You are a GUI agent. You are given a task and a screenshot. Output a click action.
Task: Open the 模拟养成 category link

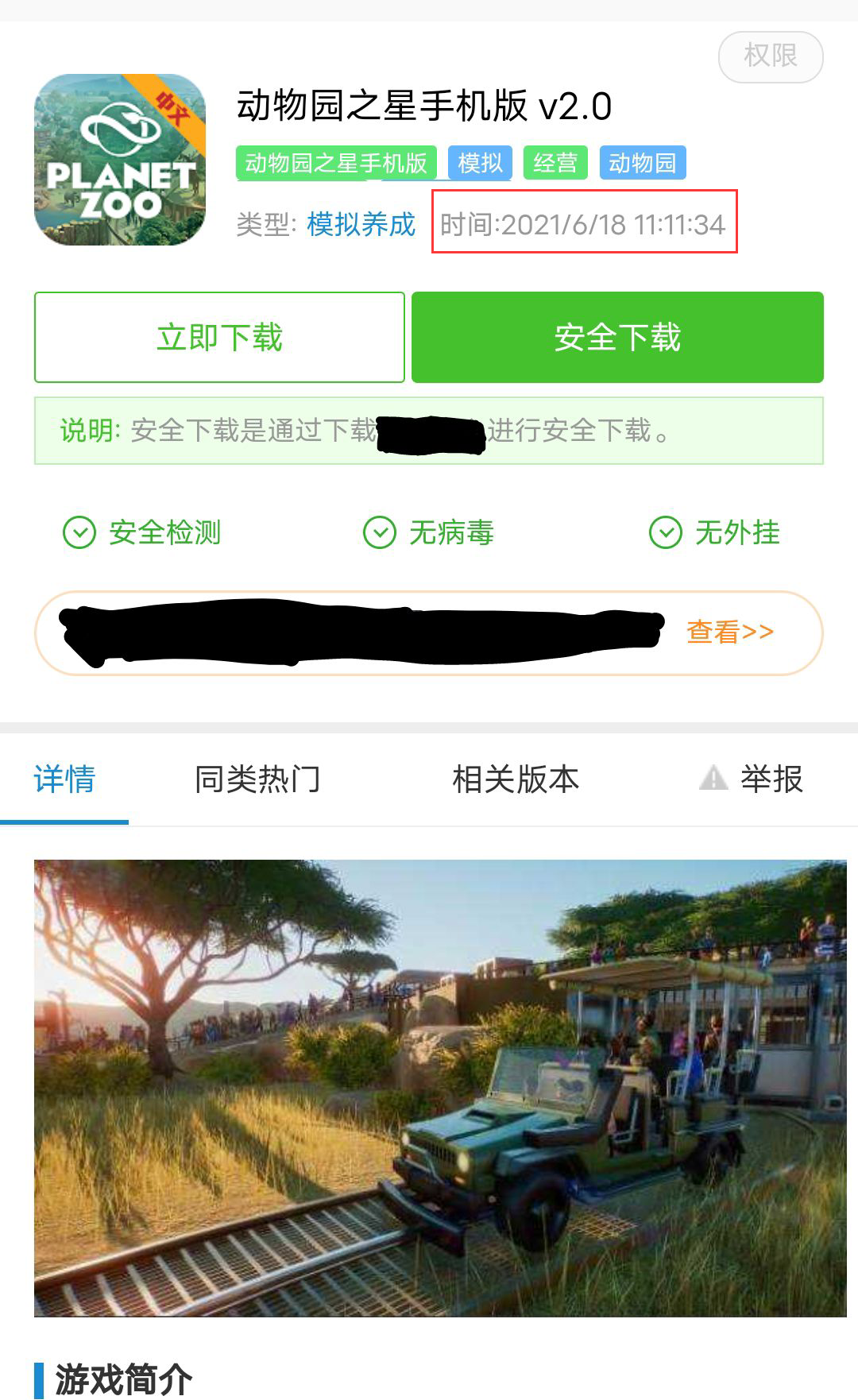[x=361, y=224]
